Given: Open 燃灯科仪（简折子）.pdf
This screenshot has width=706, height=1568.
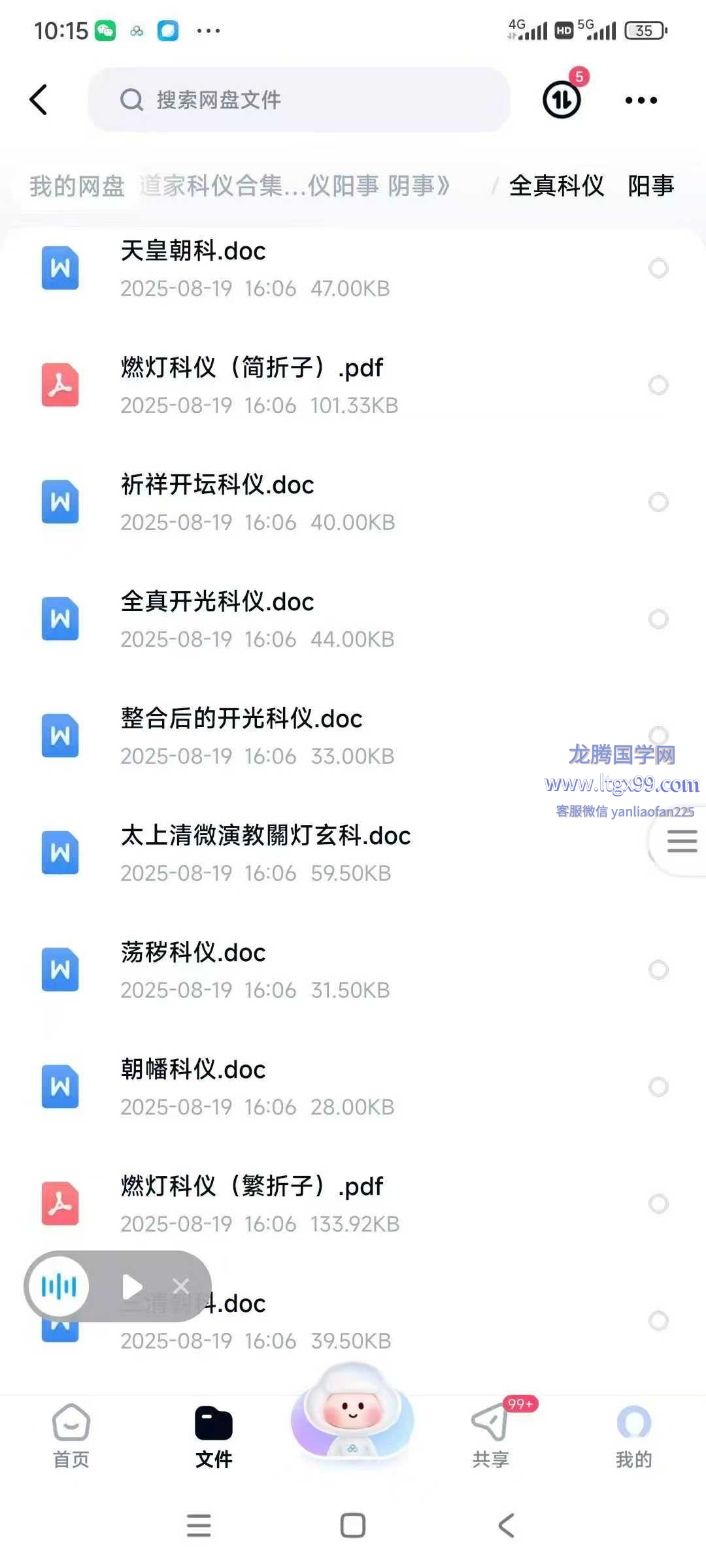Looking at the screenshot, I should pyautogui.click(x=353, y=385).
